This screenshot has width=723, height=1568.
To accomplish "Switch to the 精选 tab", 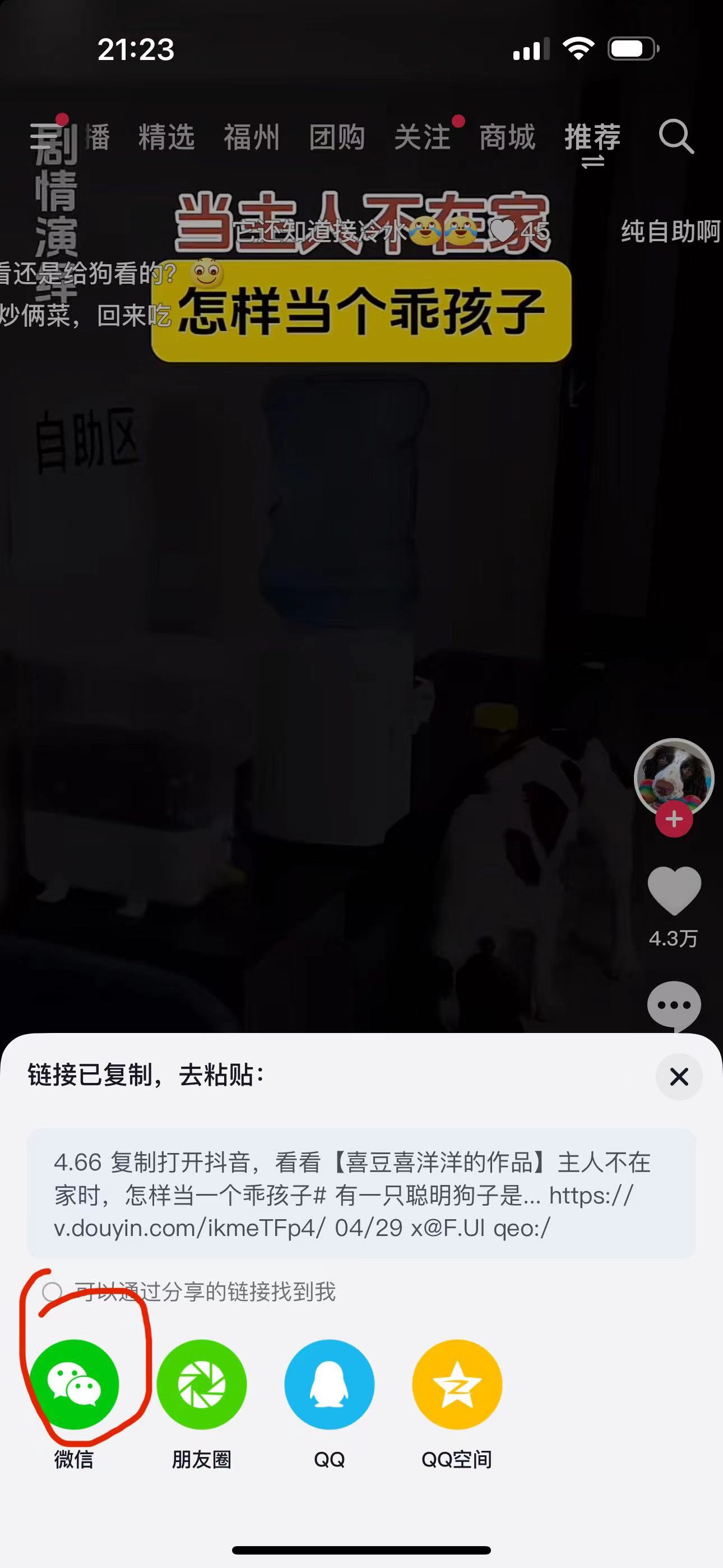I will [x=166, y=136].
